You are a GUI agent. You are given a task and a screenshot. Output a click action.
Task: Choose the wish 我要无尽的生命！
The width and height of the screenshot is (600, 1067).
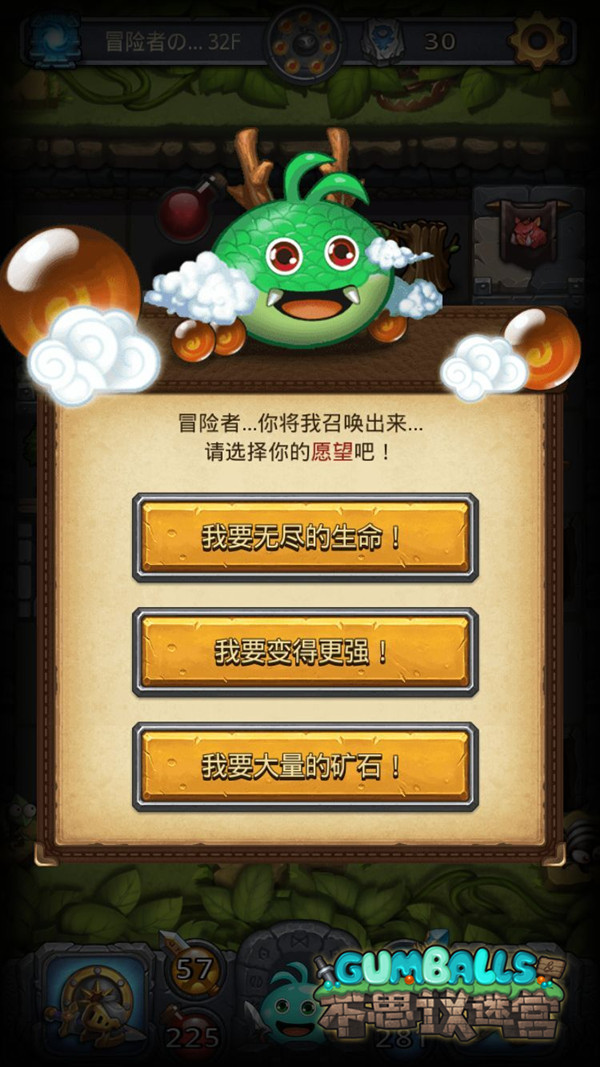coord(305,537)
